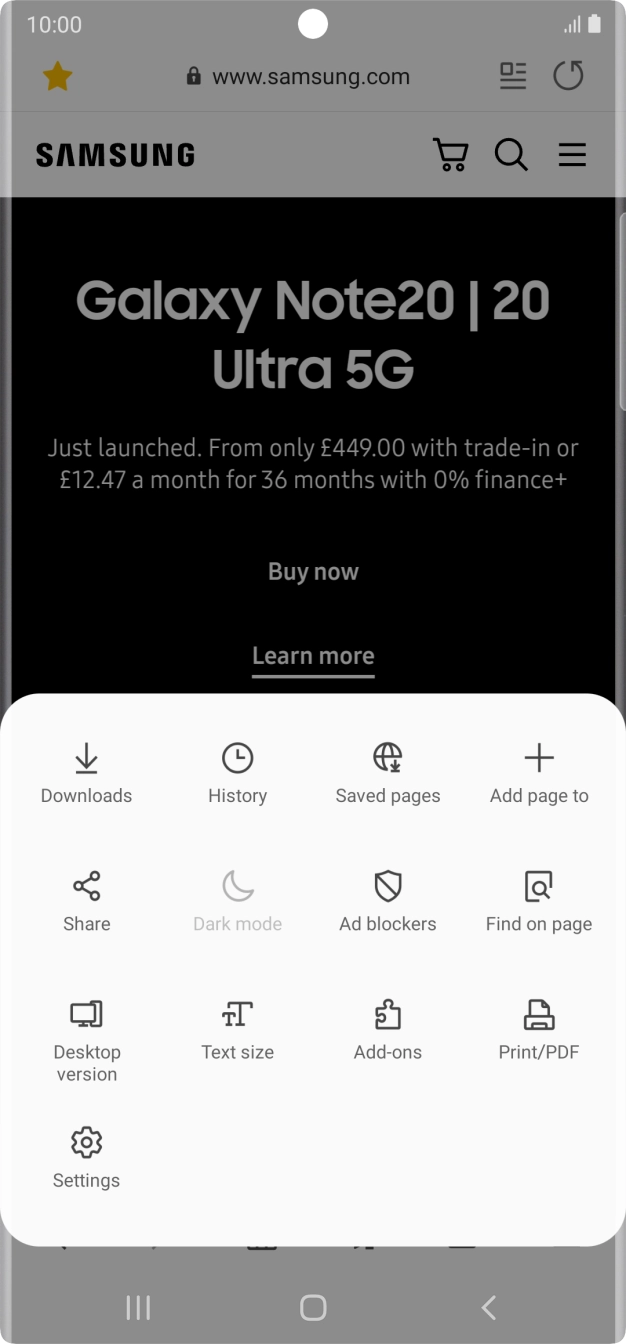Switch to Desktop version
Viewport: 626px width, 1344px height.
[x=86, y=1039]
